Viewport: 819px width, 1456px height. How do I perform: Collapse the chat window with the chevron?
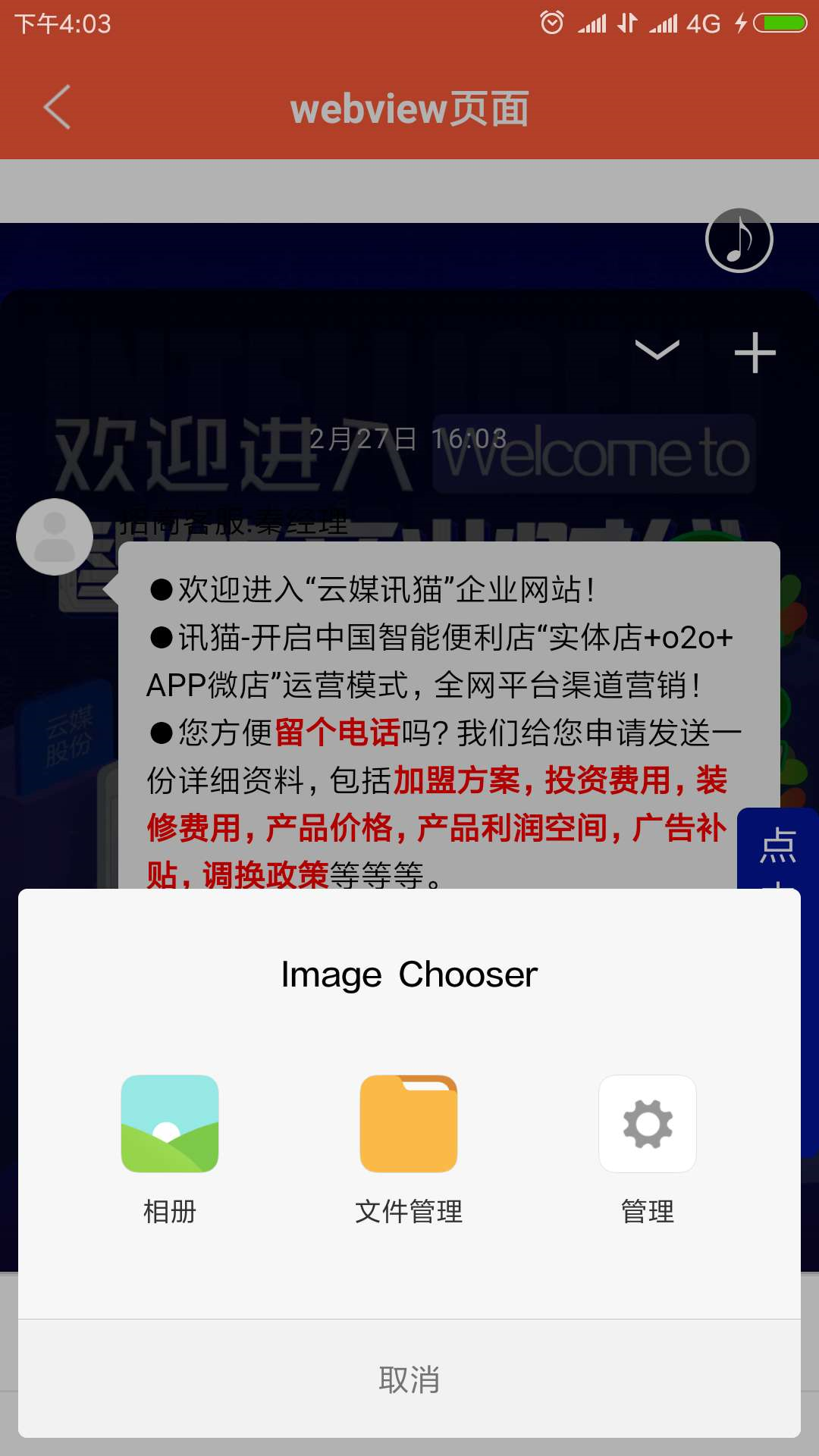tap(657, 350)
